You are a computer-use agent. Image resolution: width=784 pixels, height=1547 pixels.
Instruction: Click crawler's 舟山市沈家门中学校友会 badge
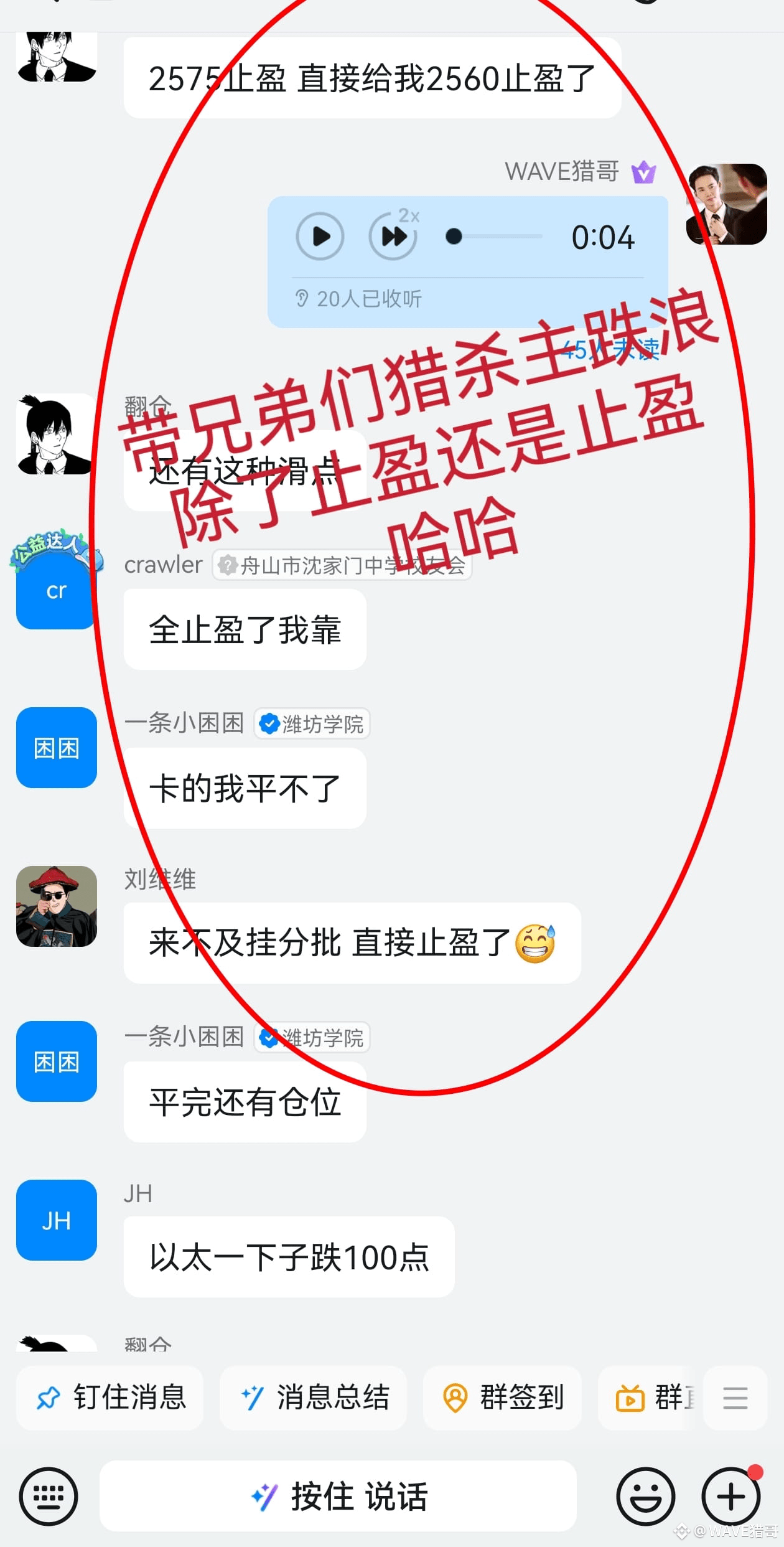pos(342,565)
